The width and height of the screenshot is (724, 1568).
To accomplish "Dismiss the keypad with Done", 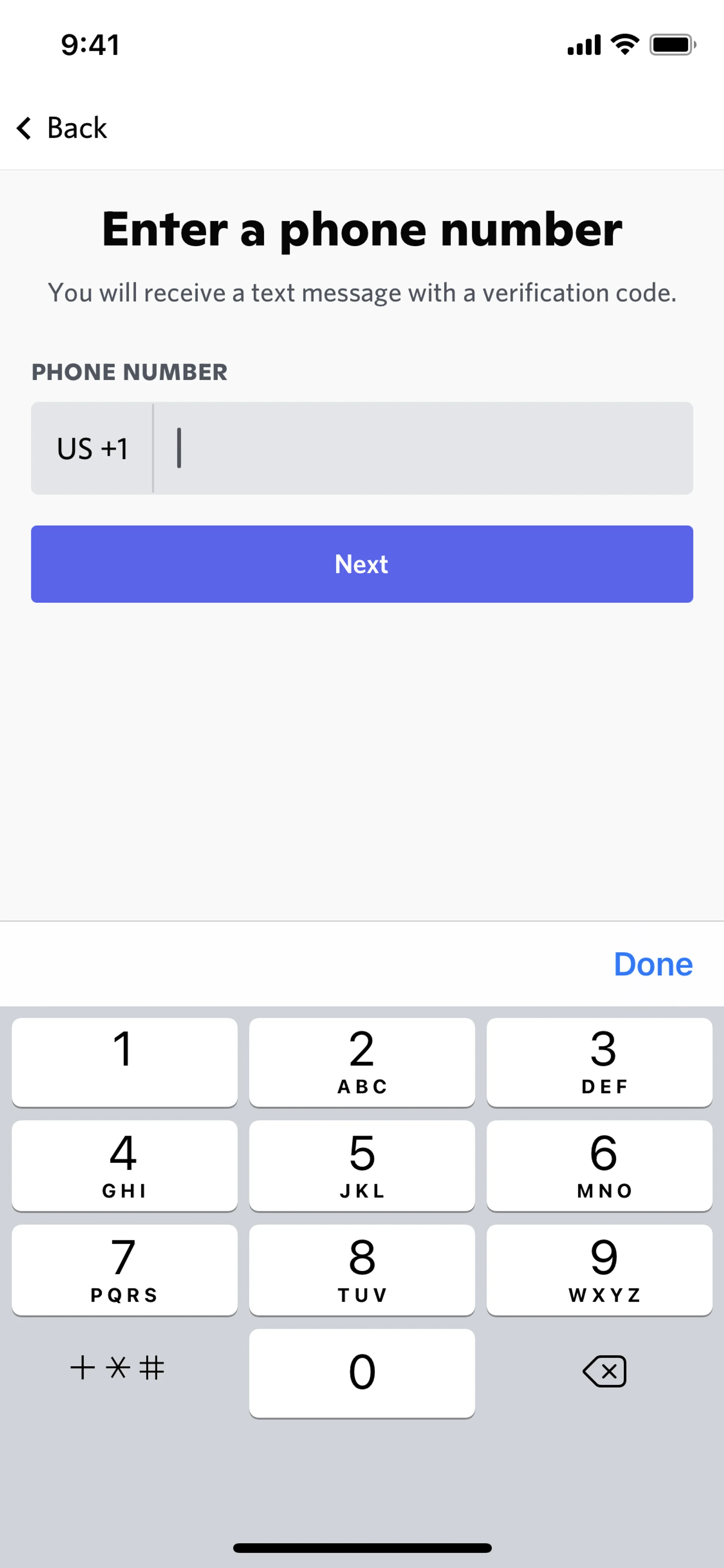I will pyautogui.click(x=653, y=964).
